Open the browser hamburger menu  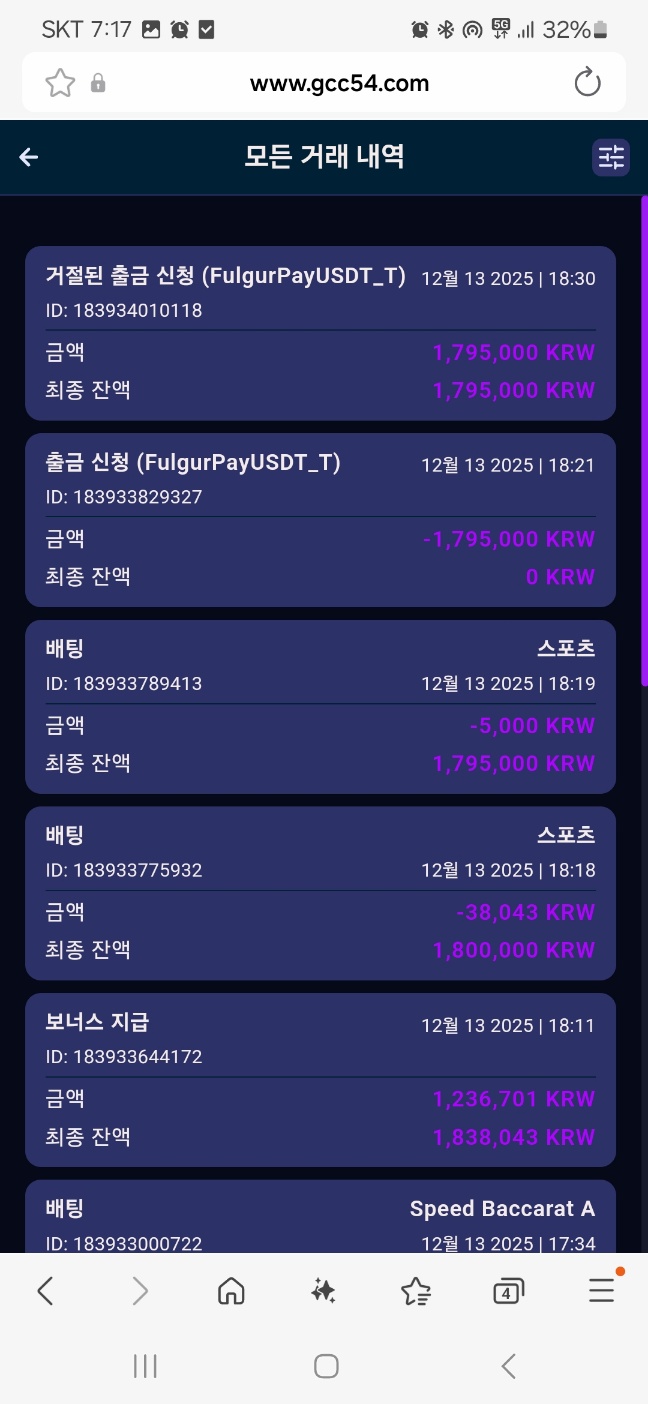[x=601, y=1292]
